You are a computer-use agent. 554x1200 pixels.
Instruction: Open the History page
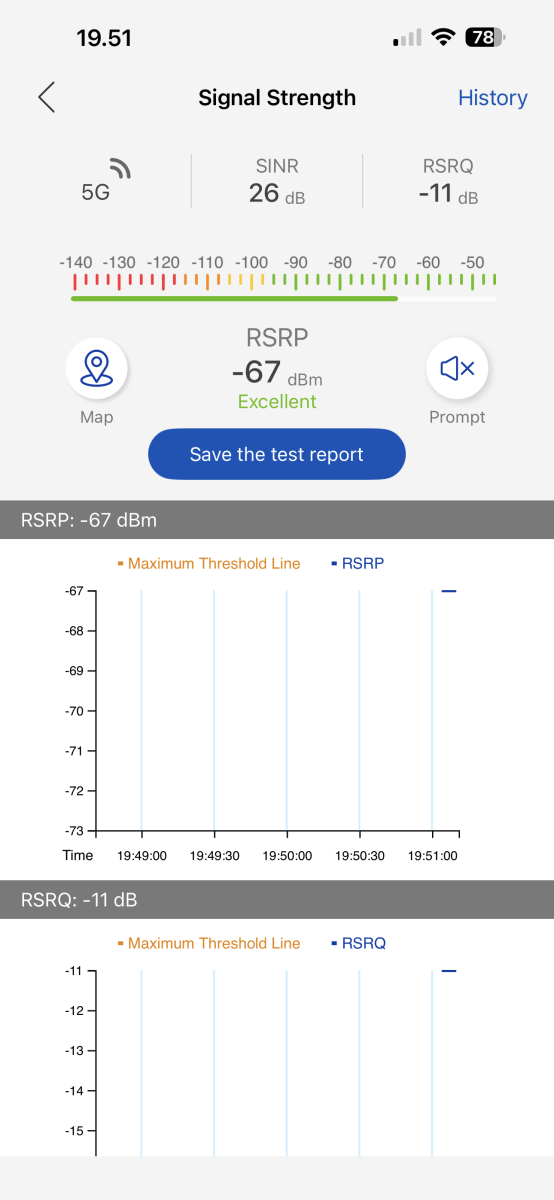[492, 98]
